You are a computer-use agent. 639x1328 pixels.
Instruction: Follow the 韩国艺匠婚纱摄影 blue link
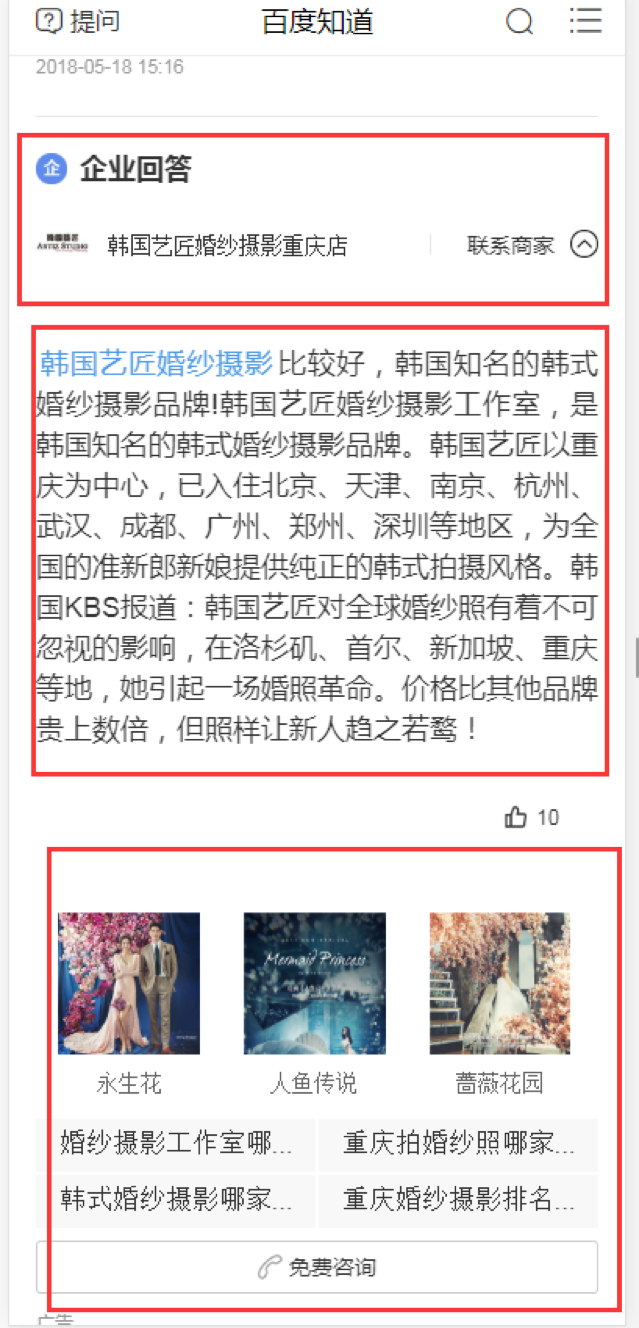point(156,362)
